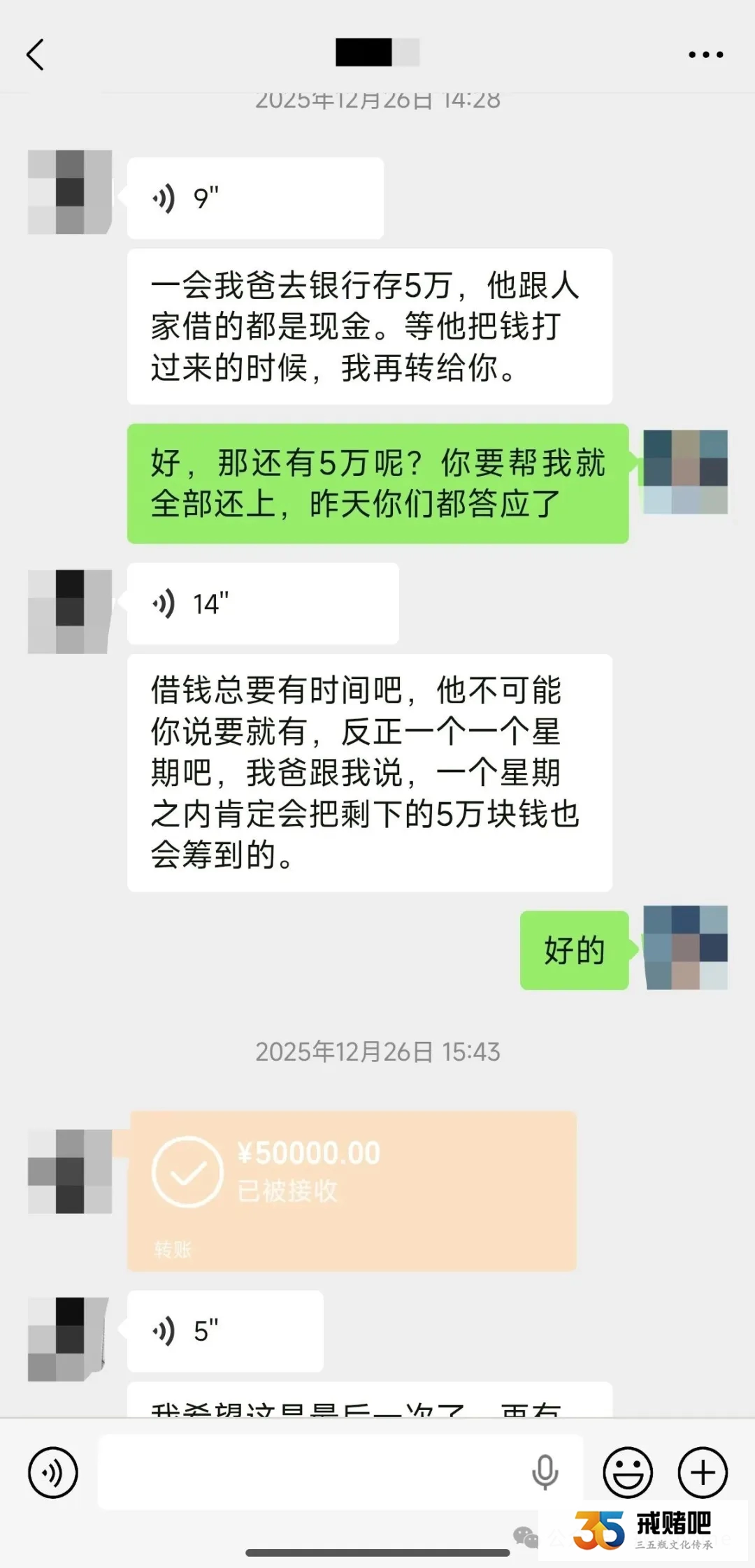Tap the microphone dictation icon
Image resolution: width=755 pixels, height=1568 pixels.
[545, 1472]
